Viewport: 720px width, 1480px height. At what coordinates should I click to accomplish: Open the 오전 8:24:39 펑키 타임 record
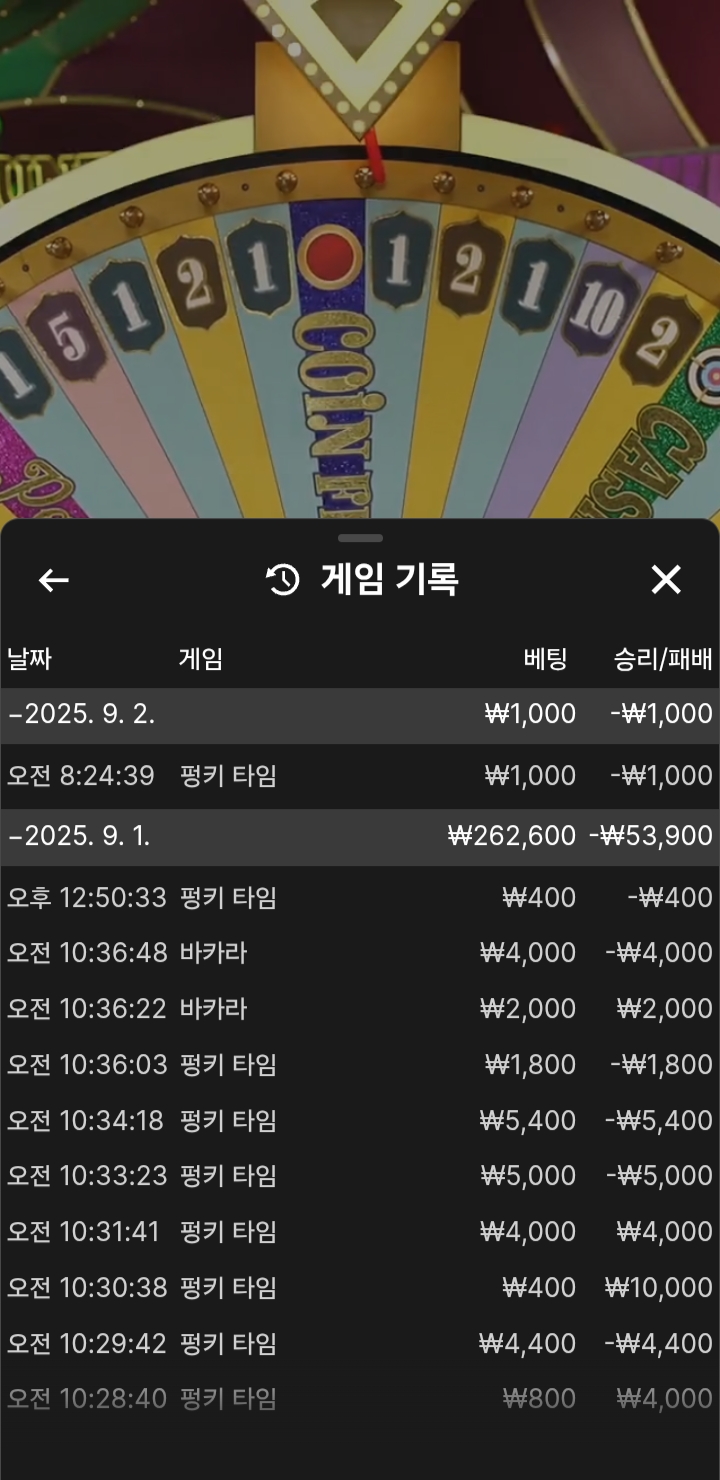[360, 776]
